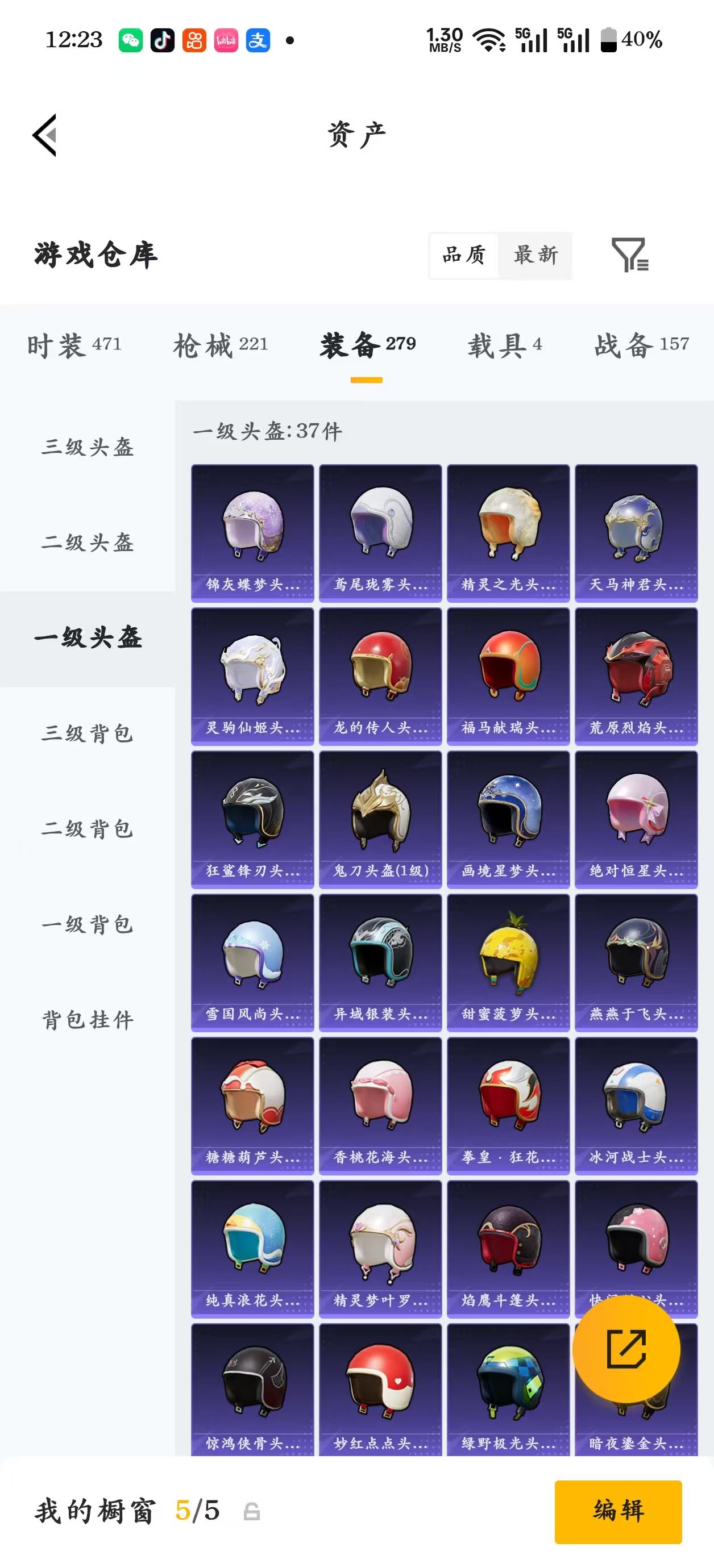Navigate back using the back arrow
The height and width of the screenshot is (1568, 714).
pos(45,135)
